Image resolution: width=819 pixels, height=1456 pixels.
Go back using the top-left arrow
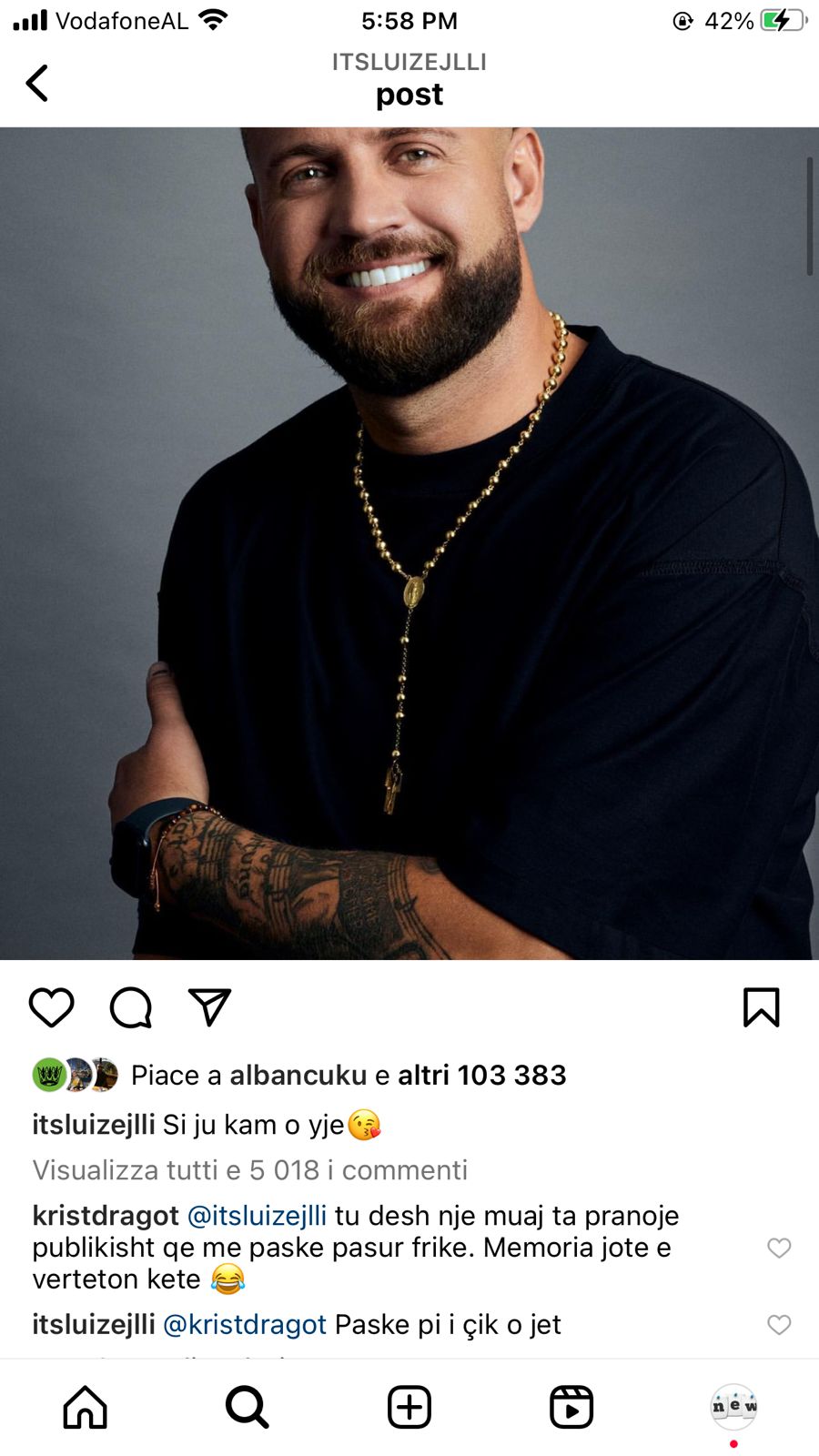[x=37, y=83]
